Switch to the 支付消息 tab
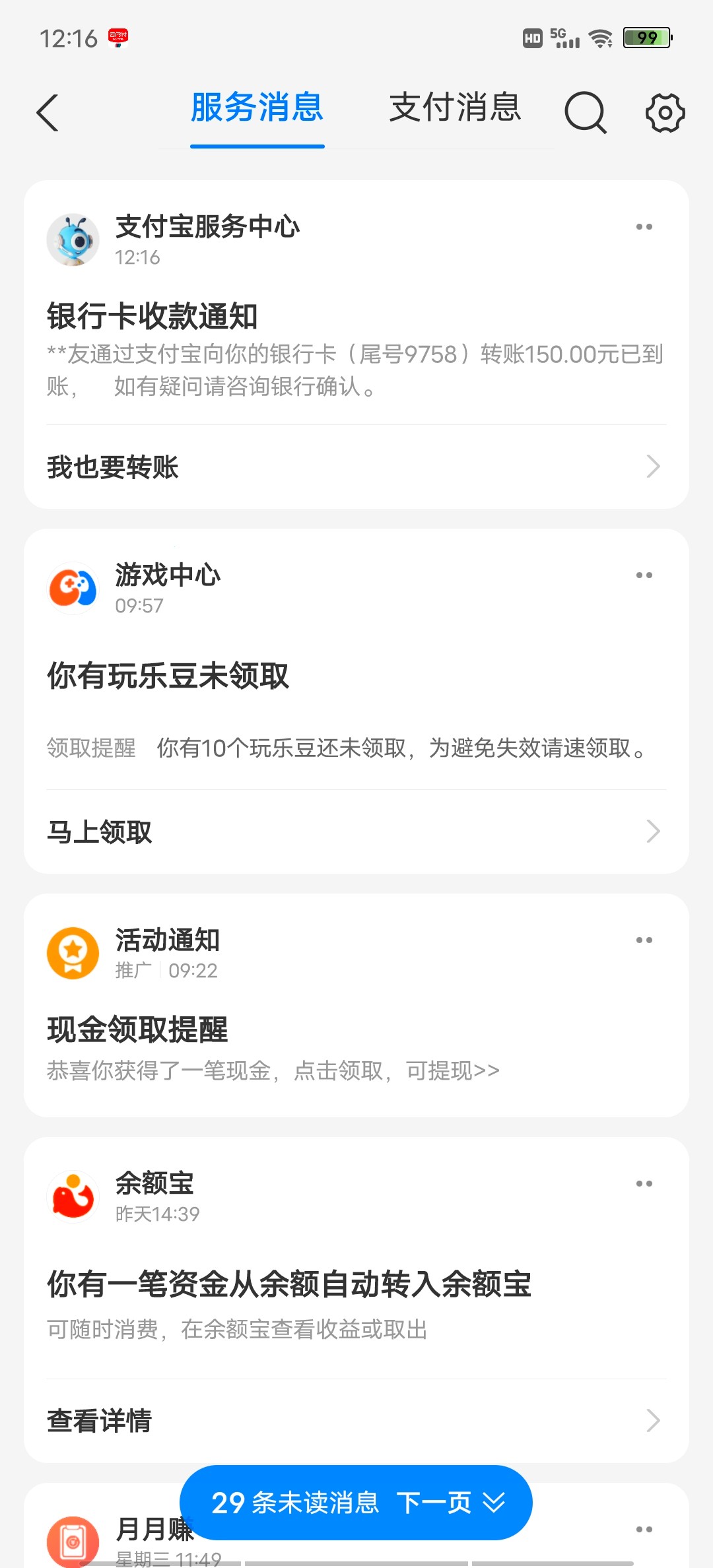 [455, 108]
